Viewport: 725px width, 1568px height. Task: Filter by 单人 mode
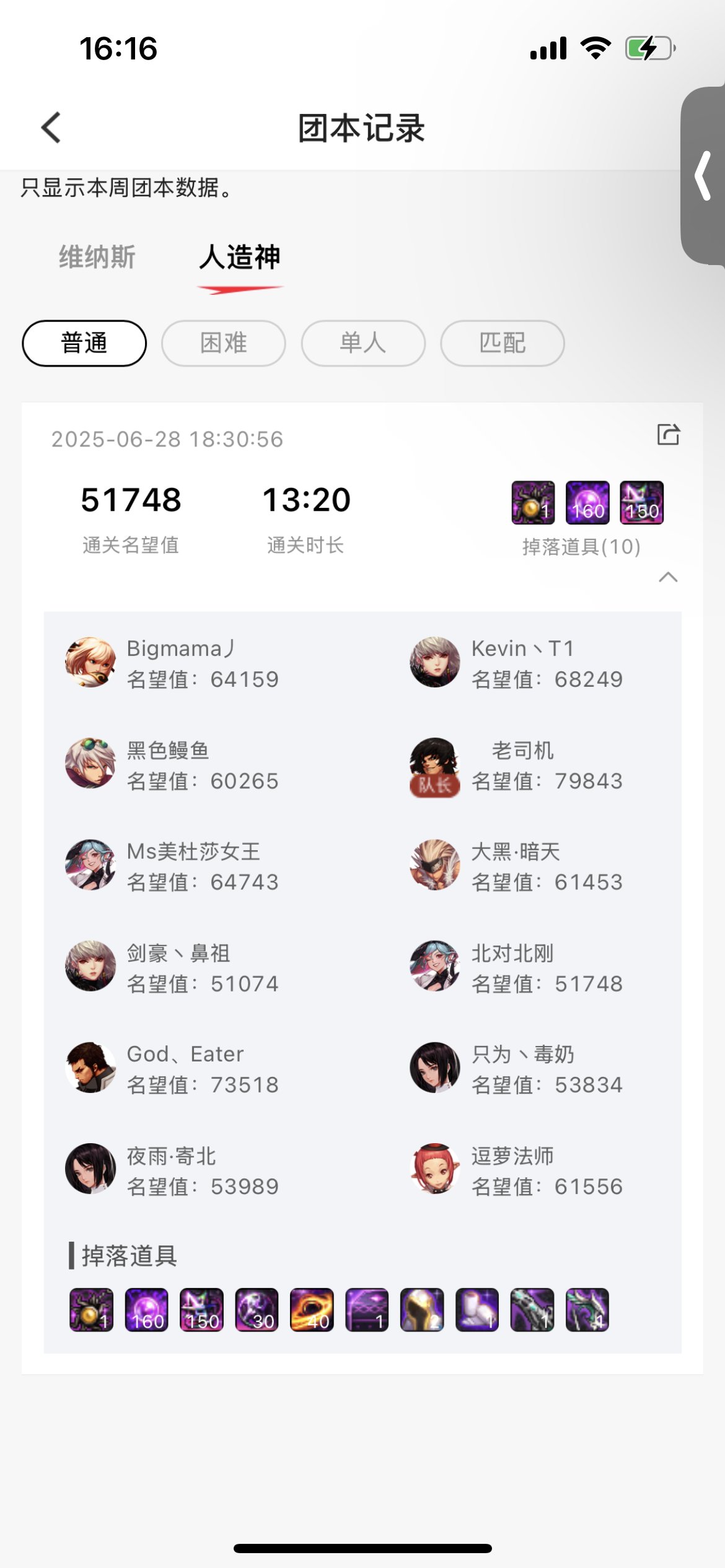click(363, 343)
